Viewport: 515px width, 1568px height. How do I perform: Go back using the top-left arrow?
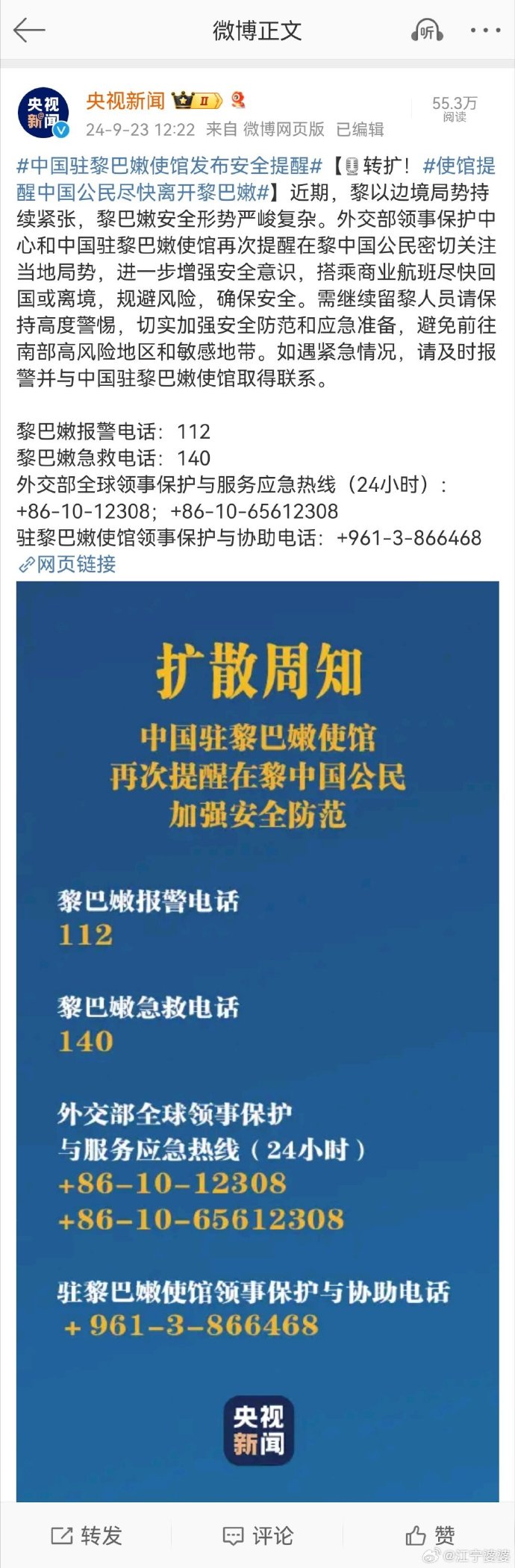click(29, 31)
